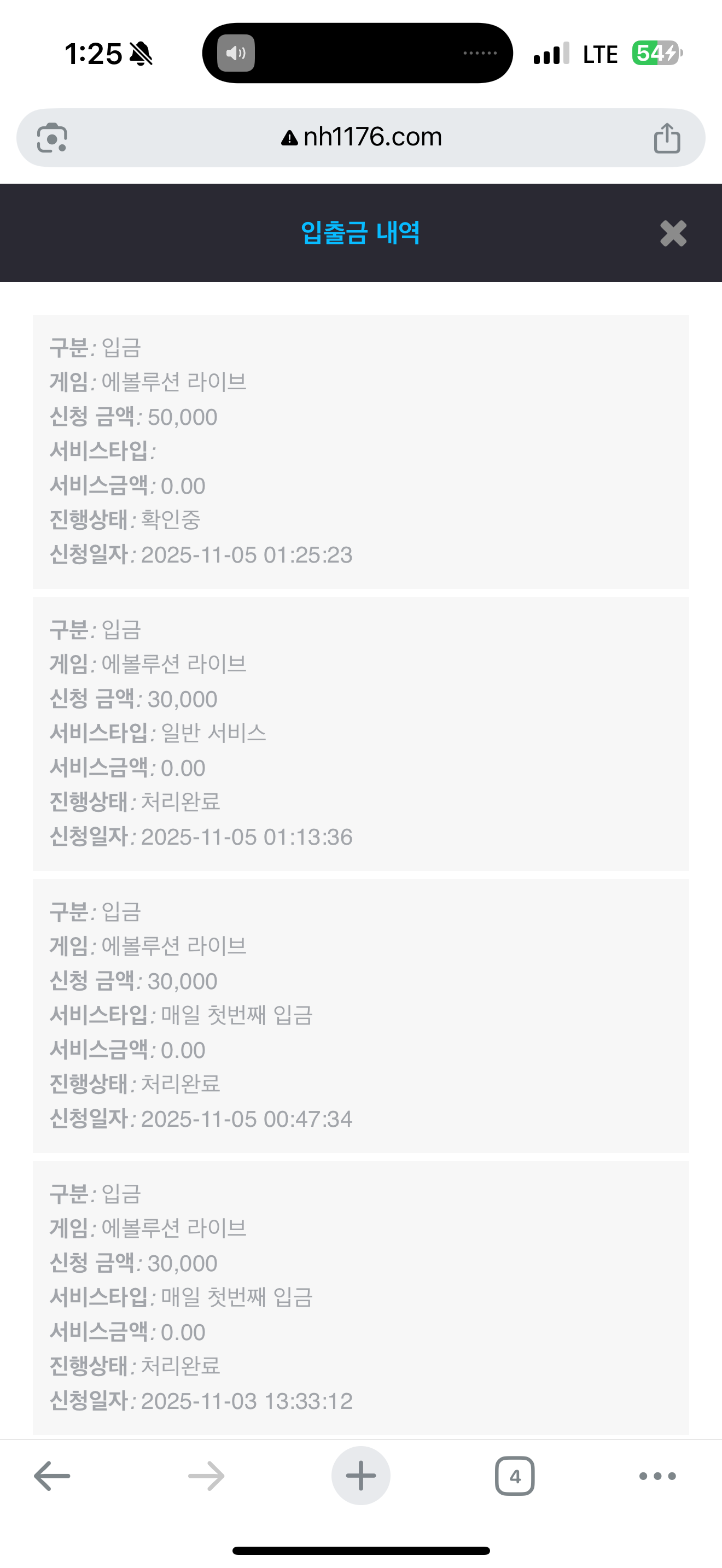The width and height of the screenshot is (722, 1568).
Task: Open the browser's three-dot menu
Action: point(657,1476)
